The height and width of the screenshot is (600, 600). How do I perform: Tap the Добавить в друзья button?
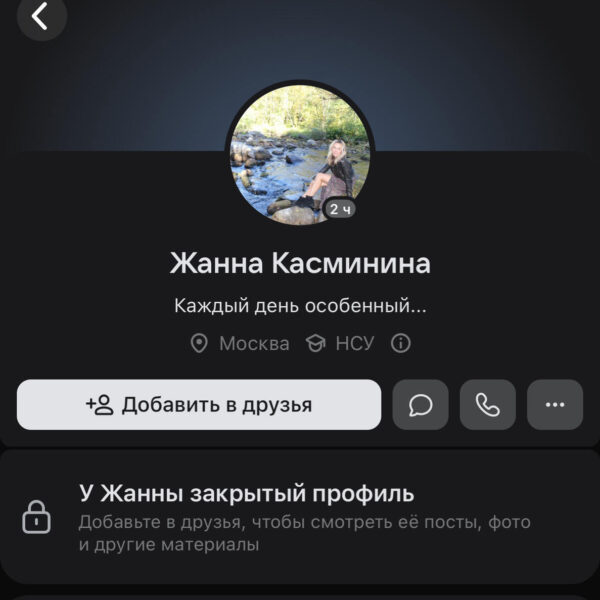pyautogui.click(x=199, y=405)
